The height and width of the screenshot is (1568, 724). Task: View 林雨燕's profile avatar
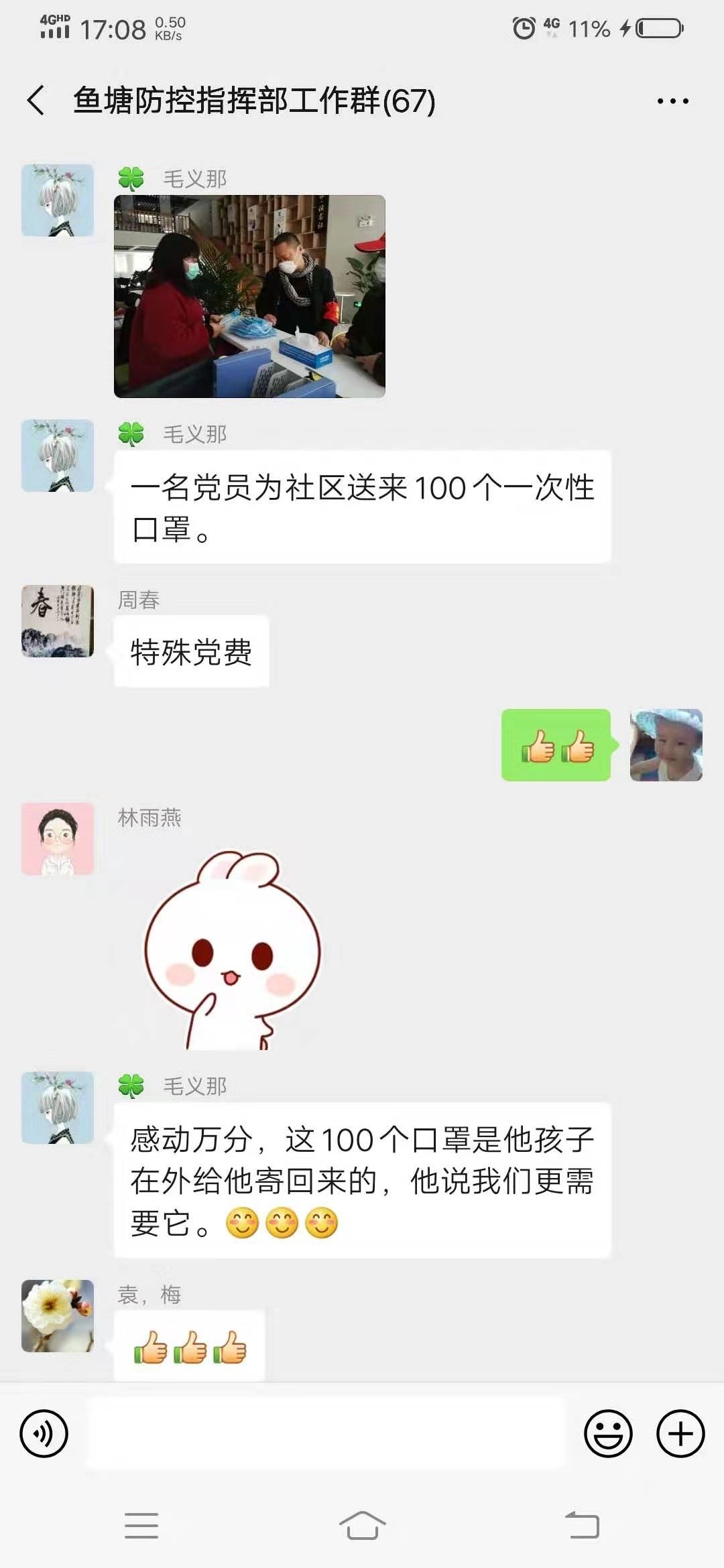(x=58, y=839)
